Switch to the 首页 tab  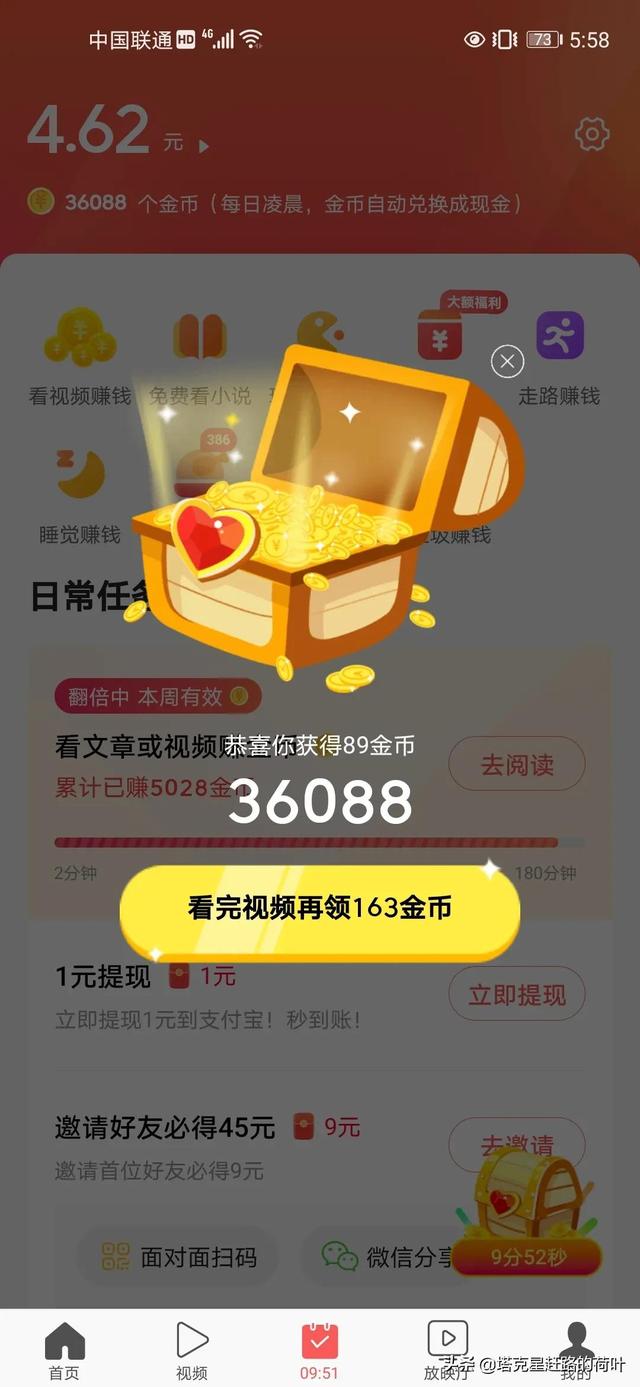coord(64,1350)
